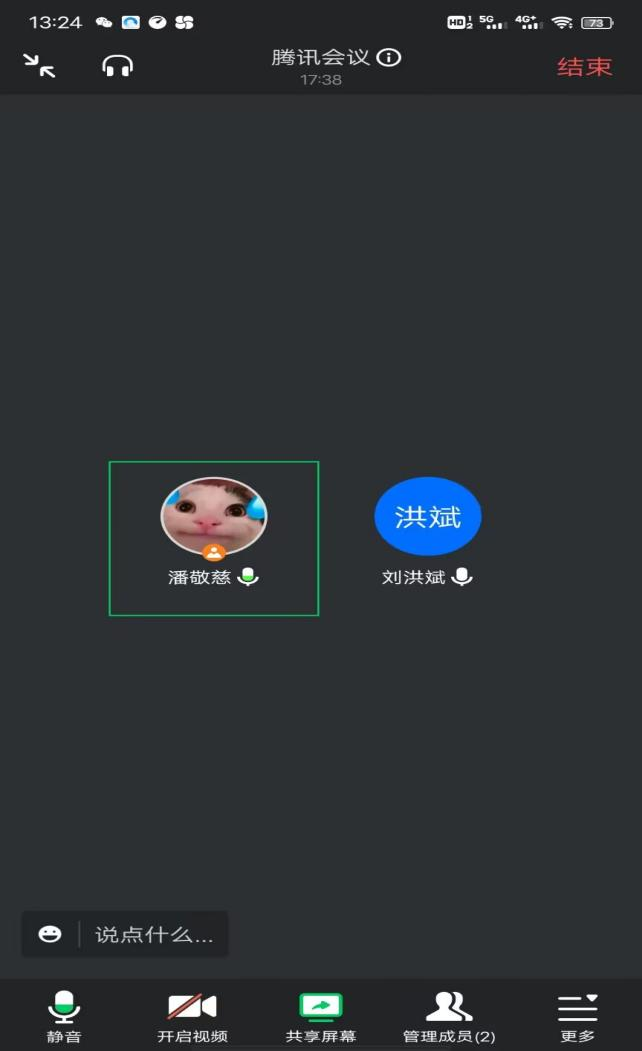
Task: Minimize the meeting window
Action: click(40, 66)
